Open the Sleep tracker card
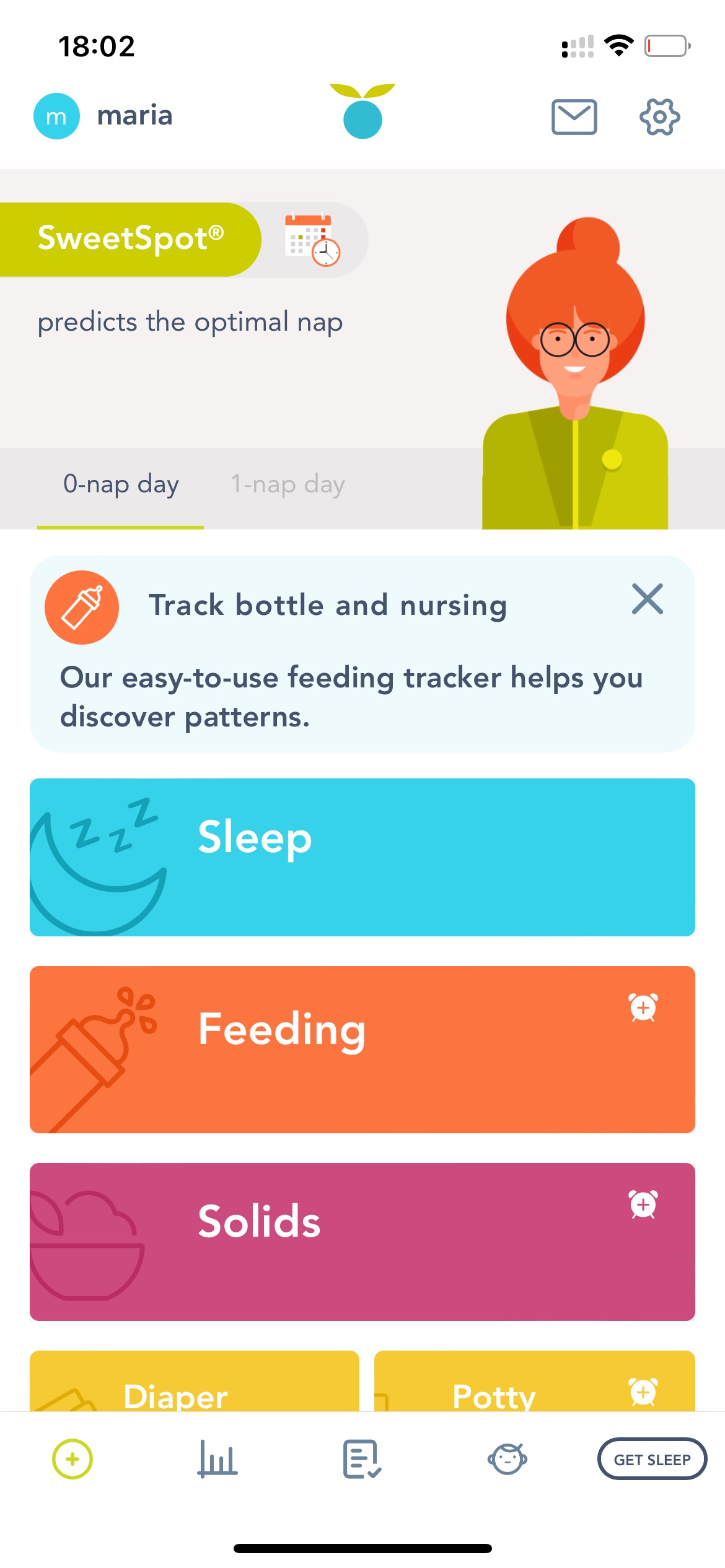 (362, 857)
